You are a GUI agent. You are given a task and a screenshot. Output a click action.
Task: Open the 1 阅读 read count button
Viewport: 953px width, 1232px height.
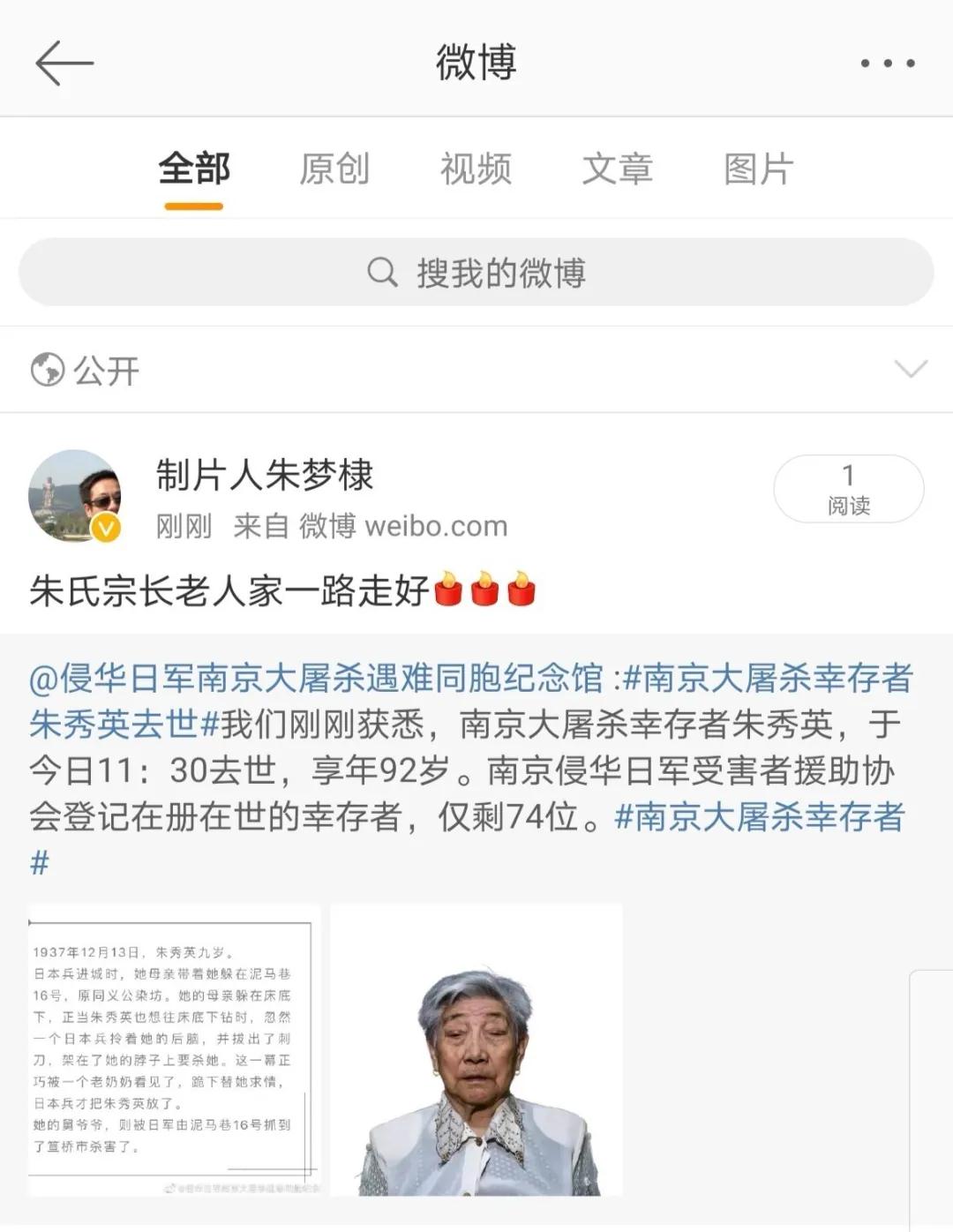[848, 489]
